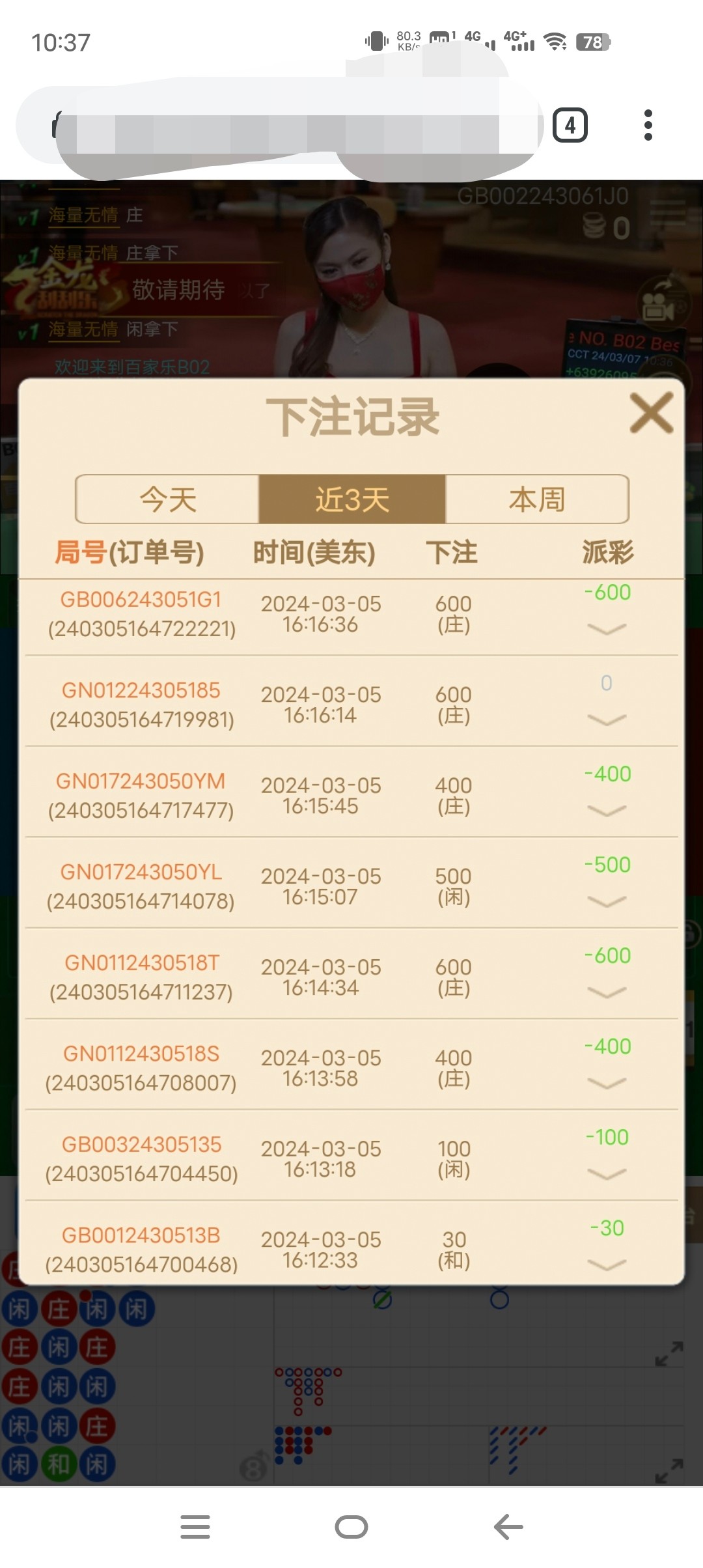Select the 近3天 tab
Screen dimensions: 703x1568
pos(352,499)
